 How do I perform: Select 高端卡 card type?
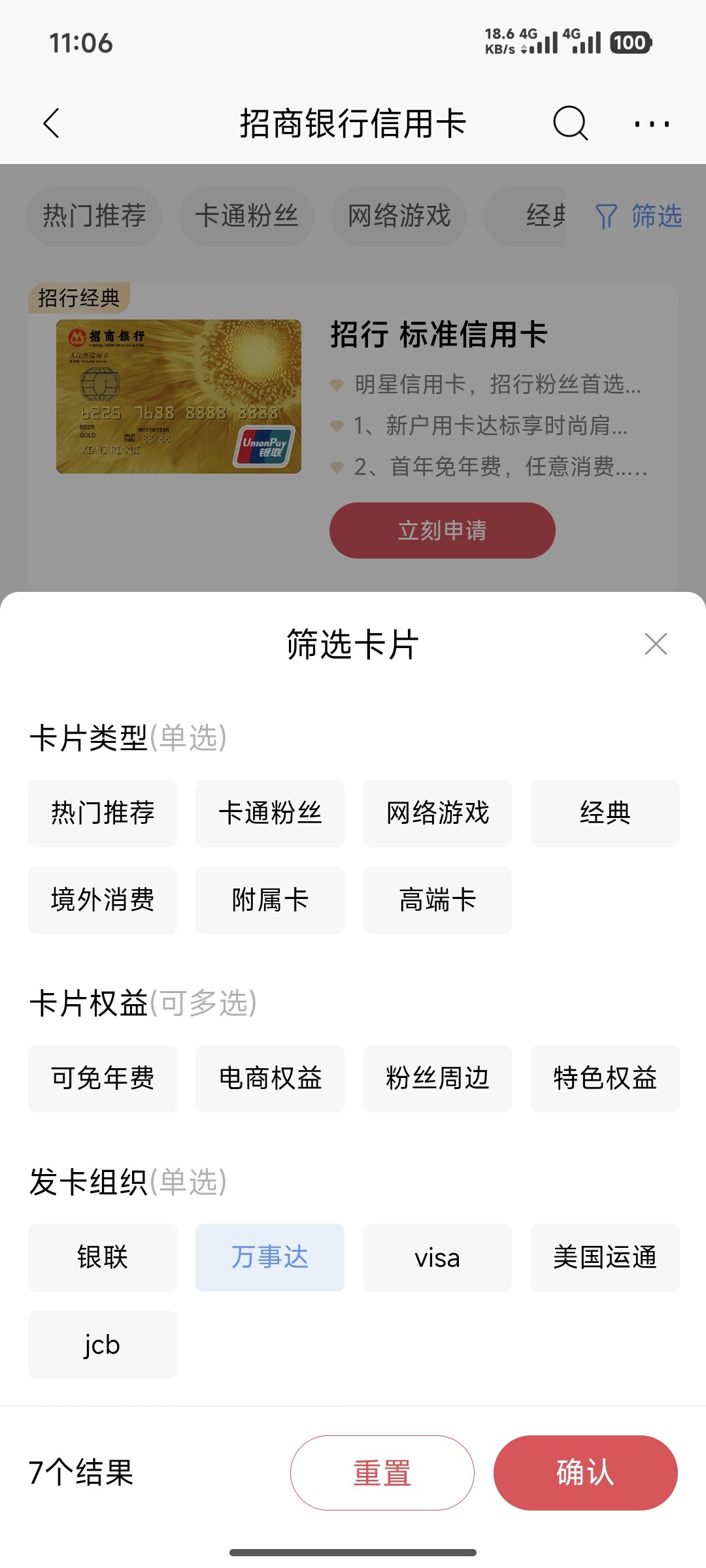tap(437, 900)
